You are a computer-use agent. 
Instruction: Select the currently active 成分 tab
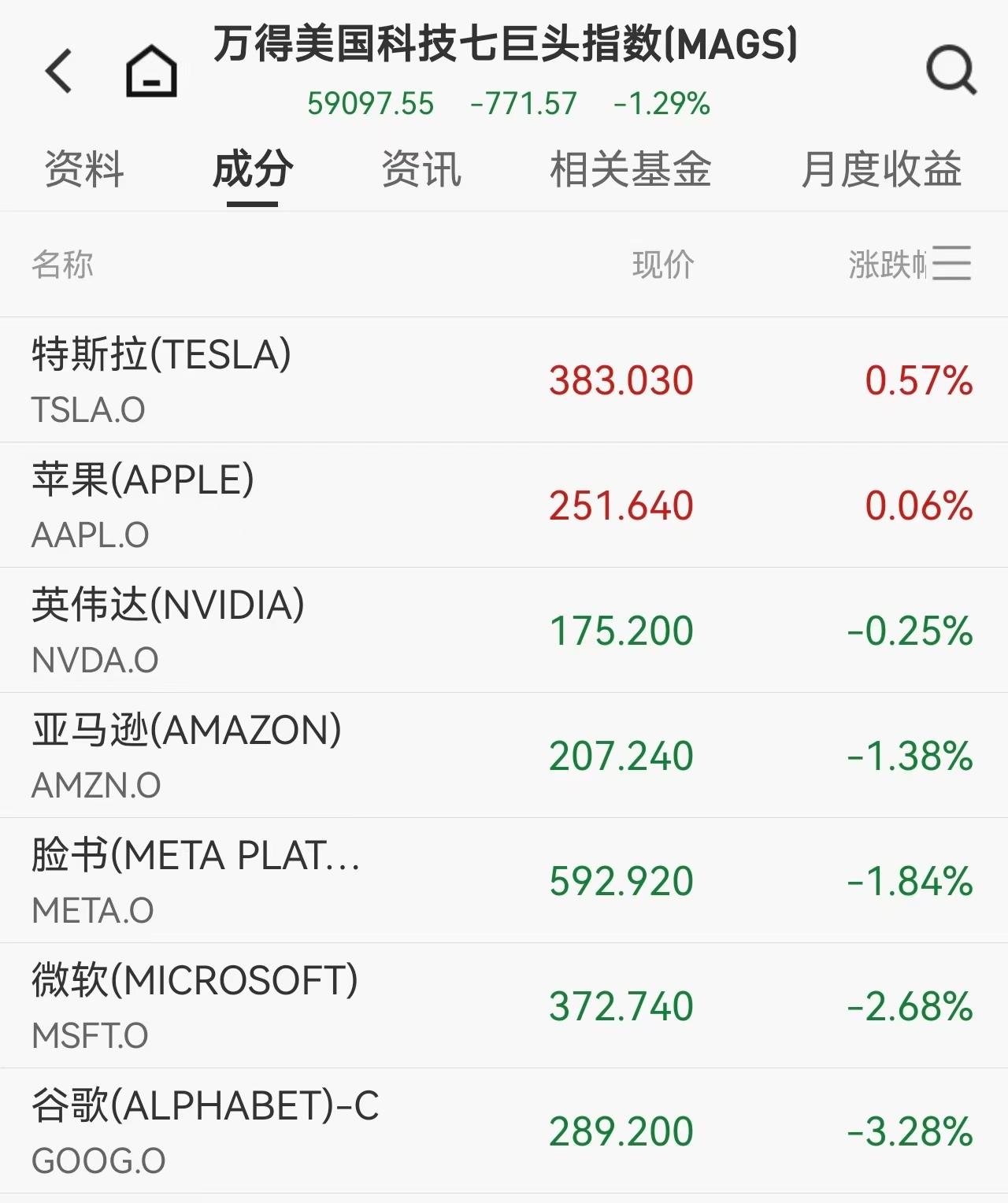pos(254,170)
